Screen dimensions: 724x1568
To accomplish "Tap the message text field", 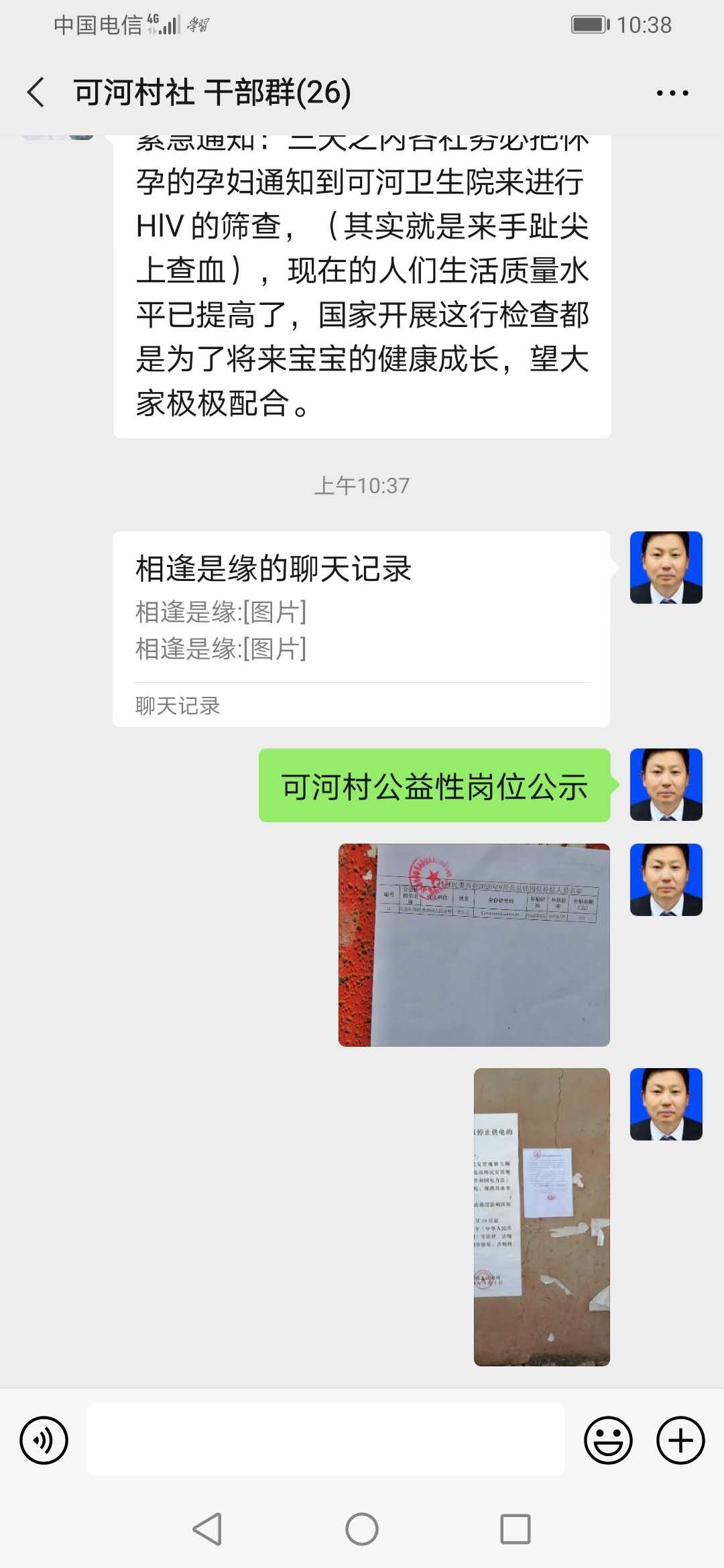I will [326, 1440].
